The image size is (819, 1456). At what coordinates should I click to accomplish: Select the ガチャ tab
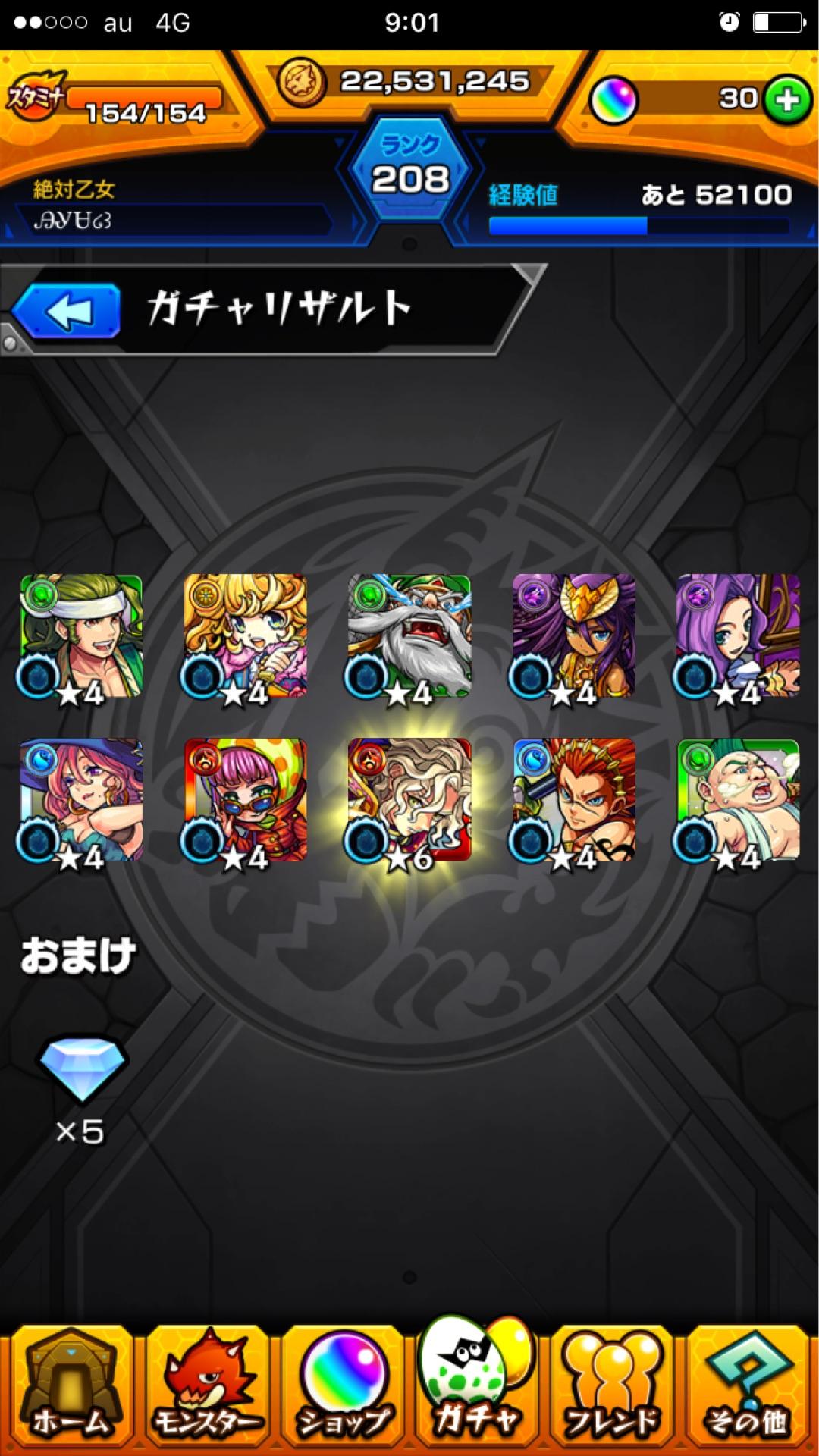pos(478,1389)
